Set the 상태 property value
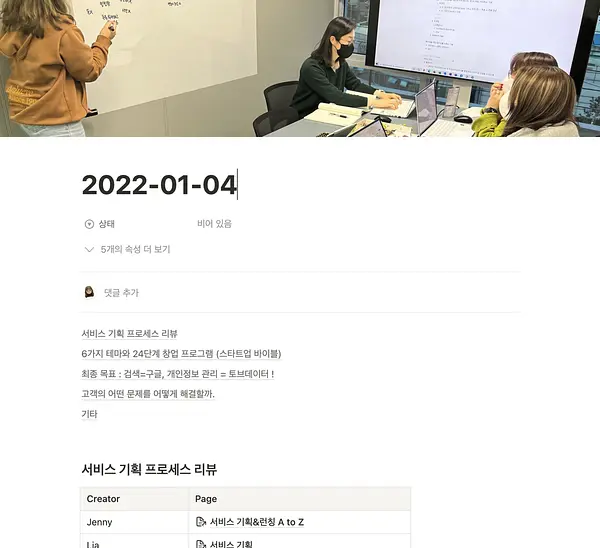The width and height of the screenshot is (600, 548). pos(214,224)
